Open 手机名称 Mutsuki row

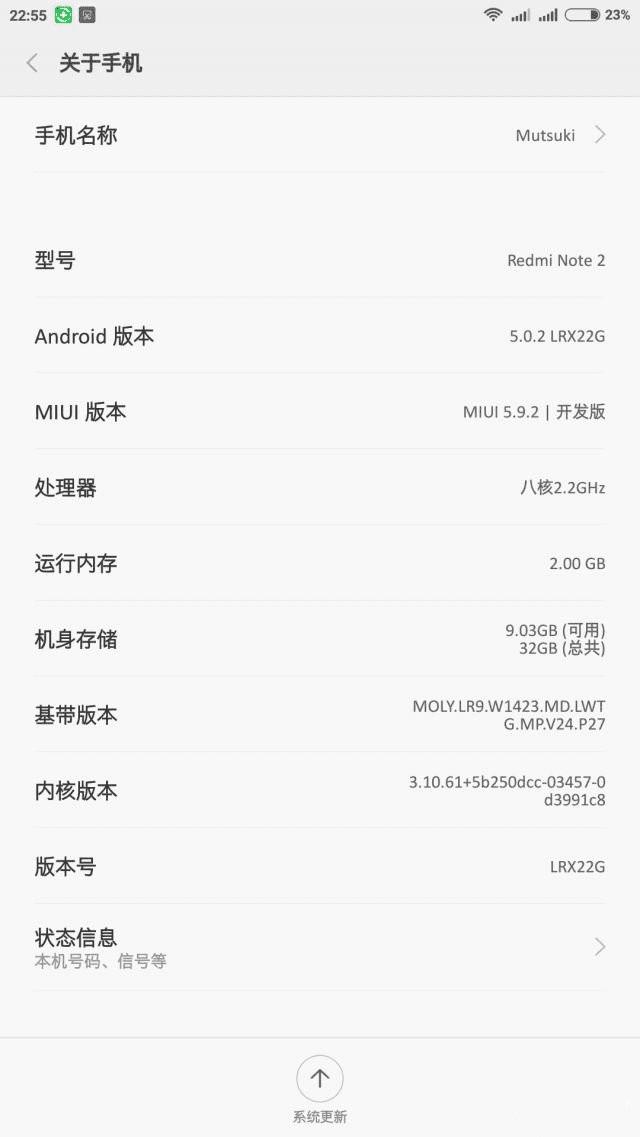point(320,135)
